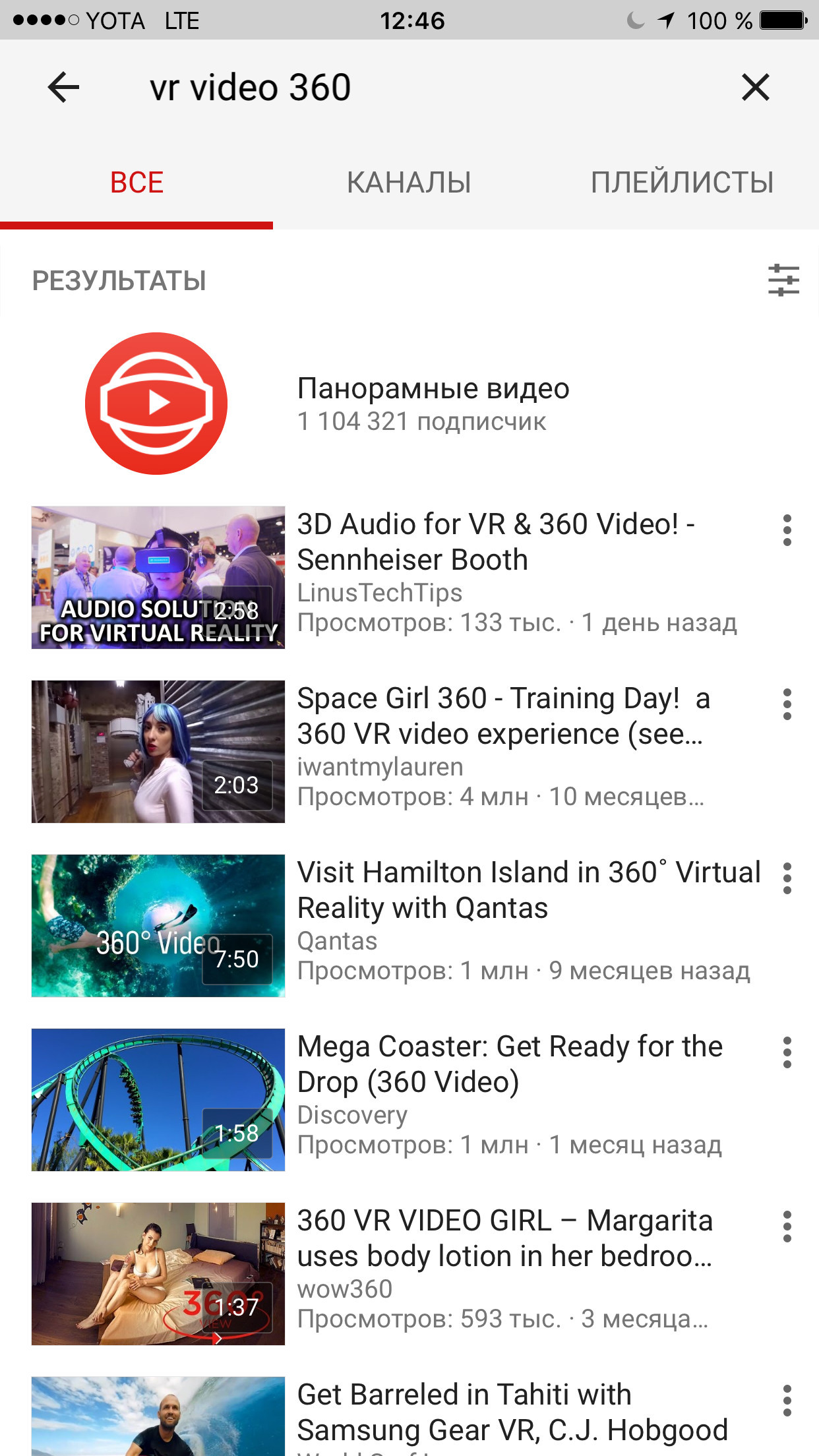Open options for Hamilton Island video
Screen dimensions: 819x1456
(x=787, y=878)
